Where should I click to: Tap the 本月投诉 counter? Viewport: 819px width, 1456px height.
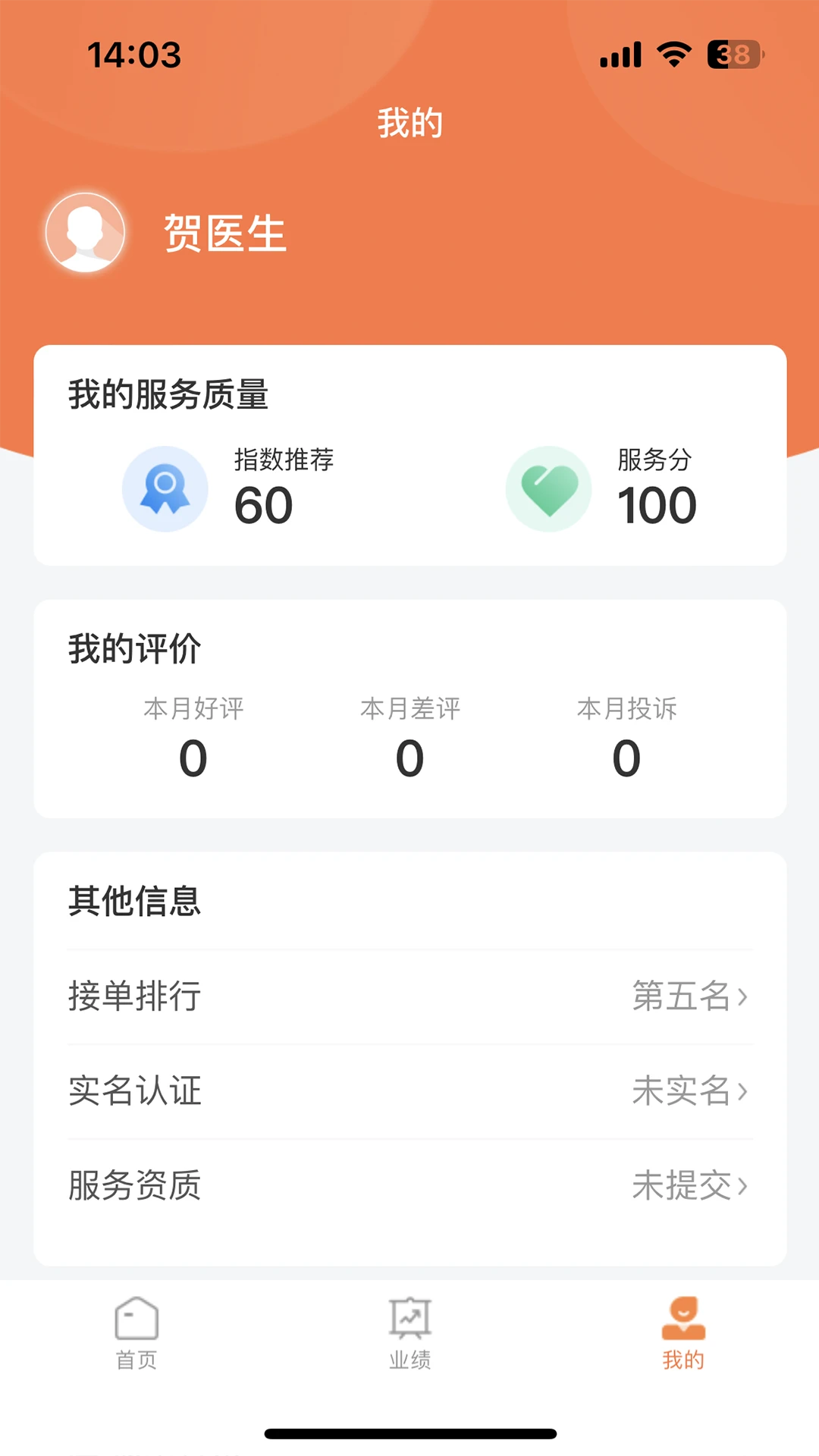[x=625, y=756]
